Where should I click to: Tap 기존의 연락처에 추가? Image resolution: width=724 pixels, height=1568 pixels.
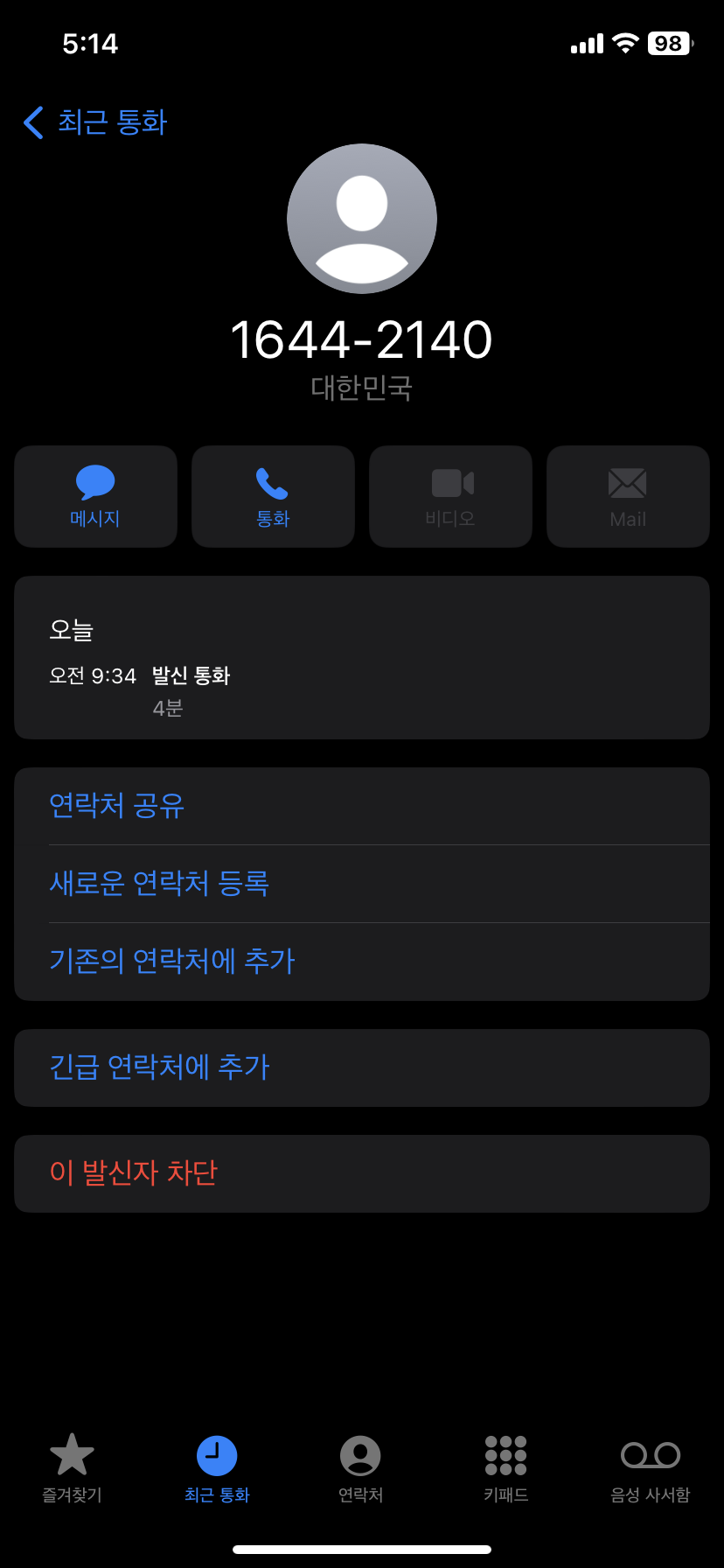(x=361, y=962)
